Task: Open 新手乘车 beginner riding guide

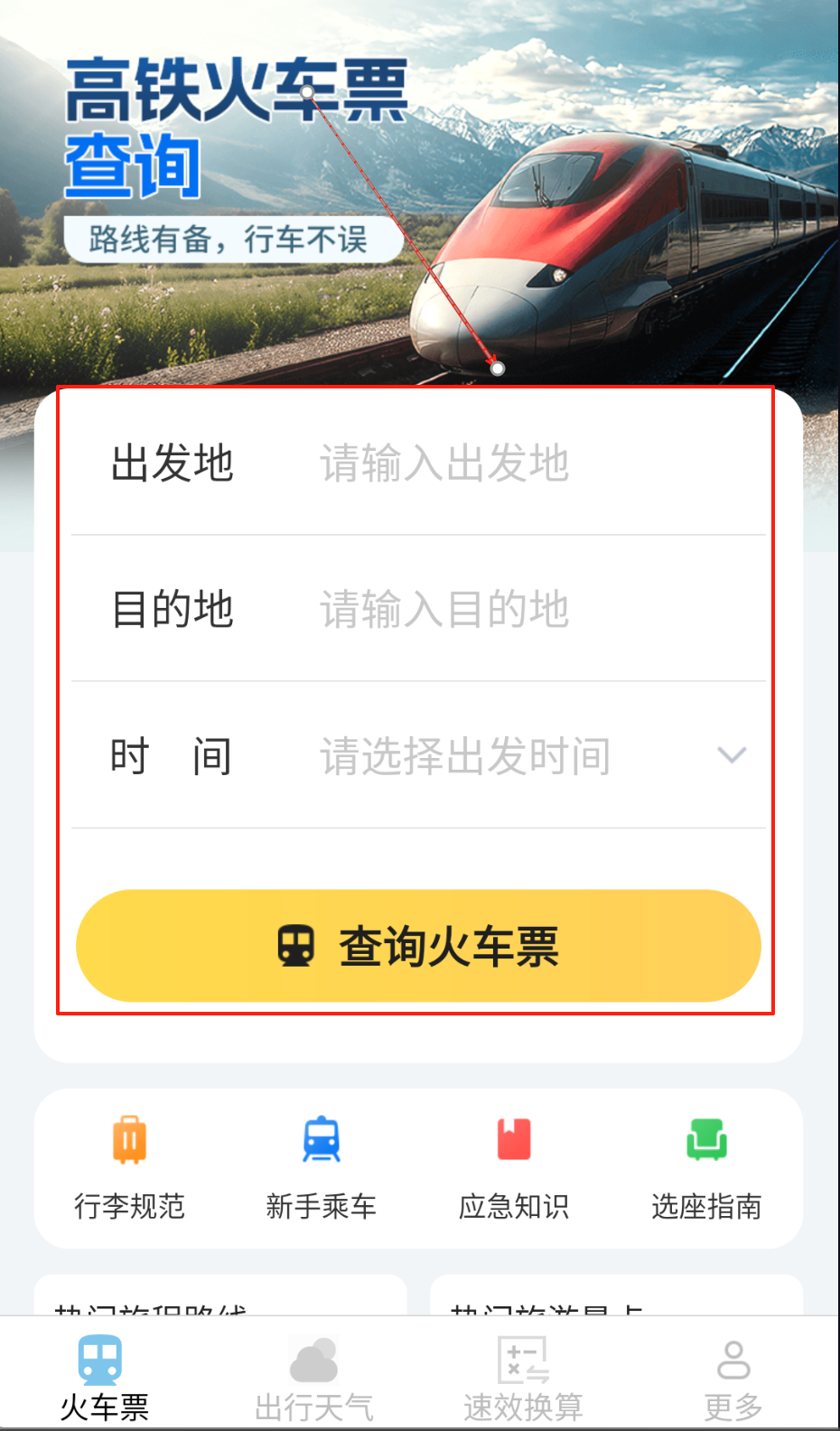Action: (322, 1168)
